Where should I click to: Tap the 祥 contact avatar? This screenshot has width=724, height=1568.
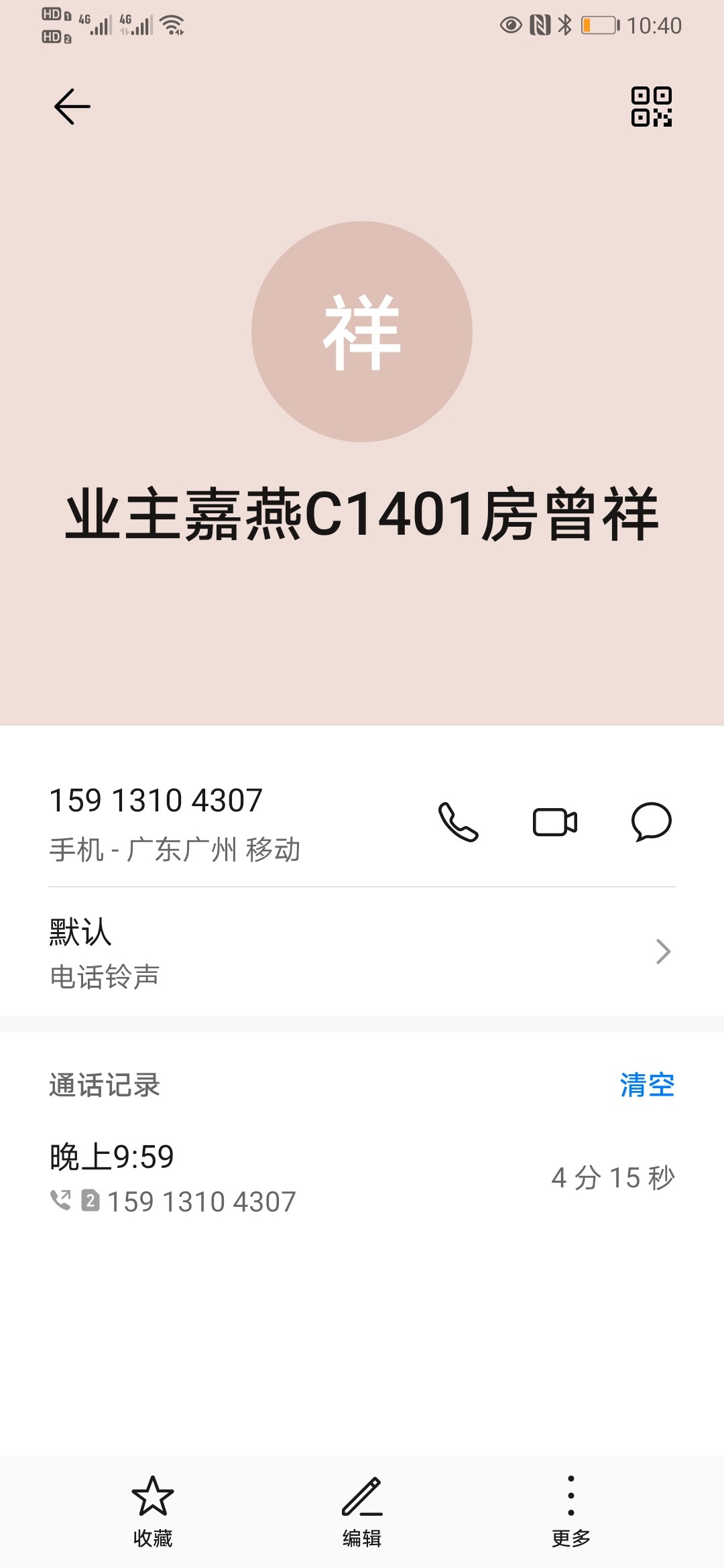click(362, 332)
